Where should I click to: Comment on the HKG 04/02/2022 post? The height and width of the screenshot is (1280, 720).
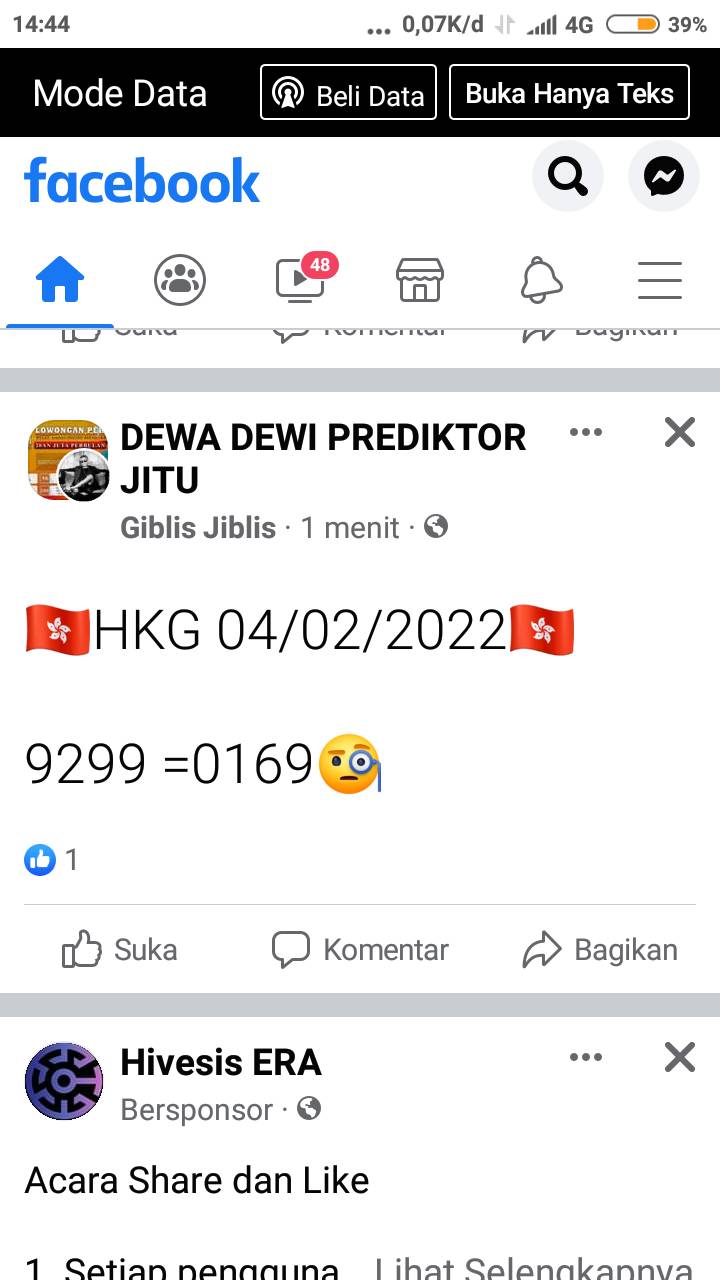tap(361, 949)
